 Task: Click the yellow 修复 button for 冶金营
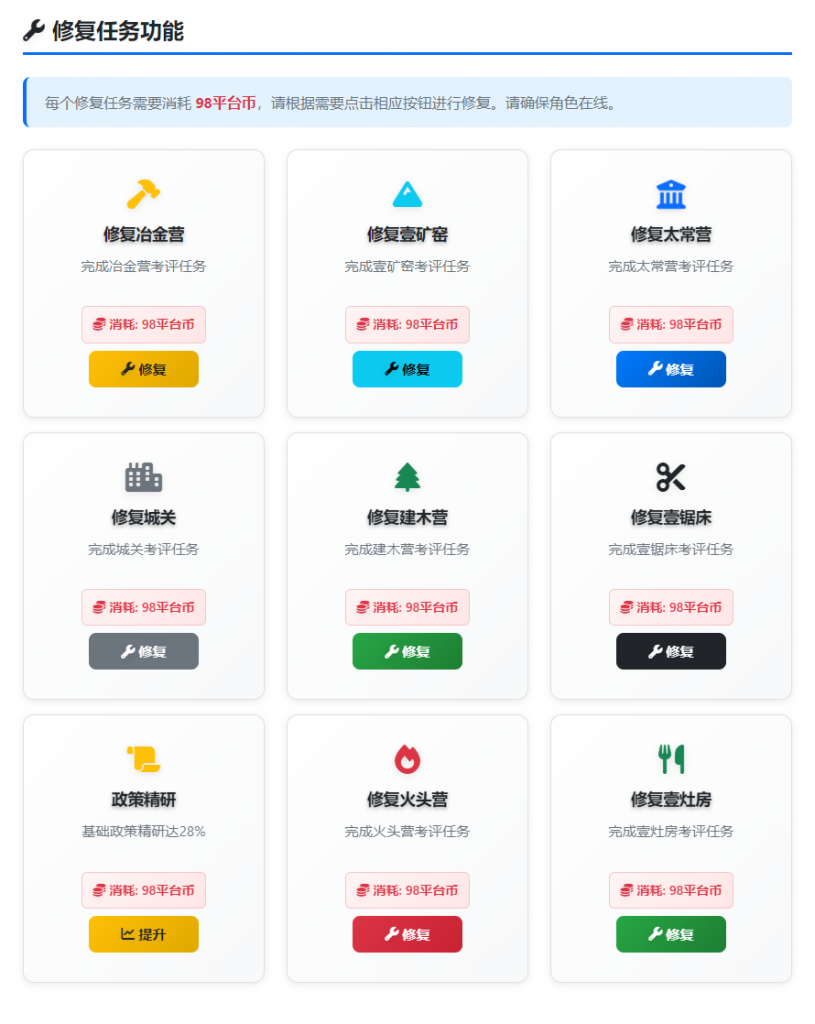click(143, 369)
